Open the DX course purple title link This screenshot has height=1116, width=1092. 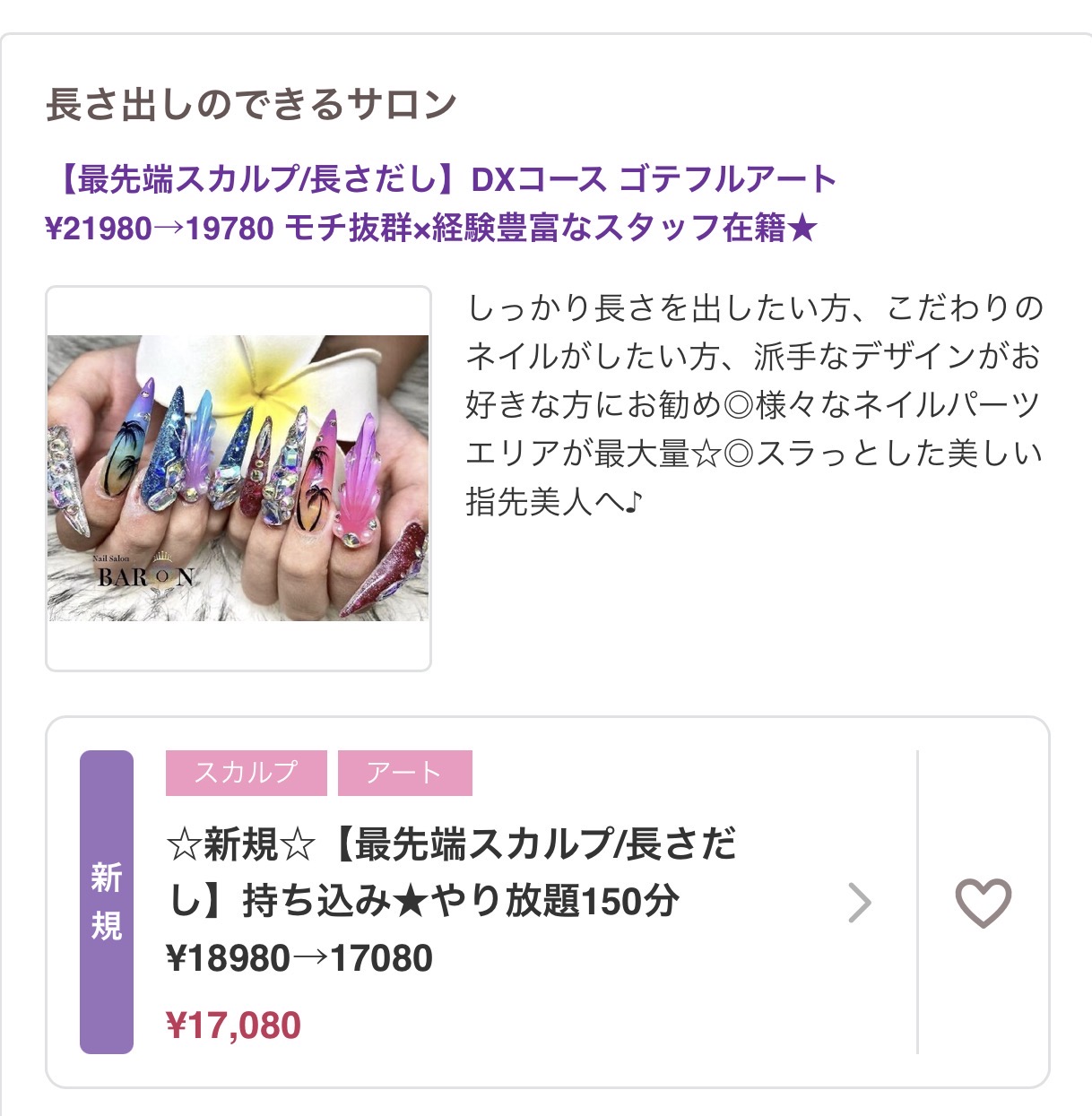pyautogui.click(x=439, y=203)
